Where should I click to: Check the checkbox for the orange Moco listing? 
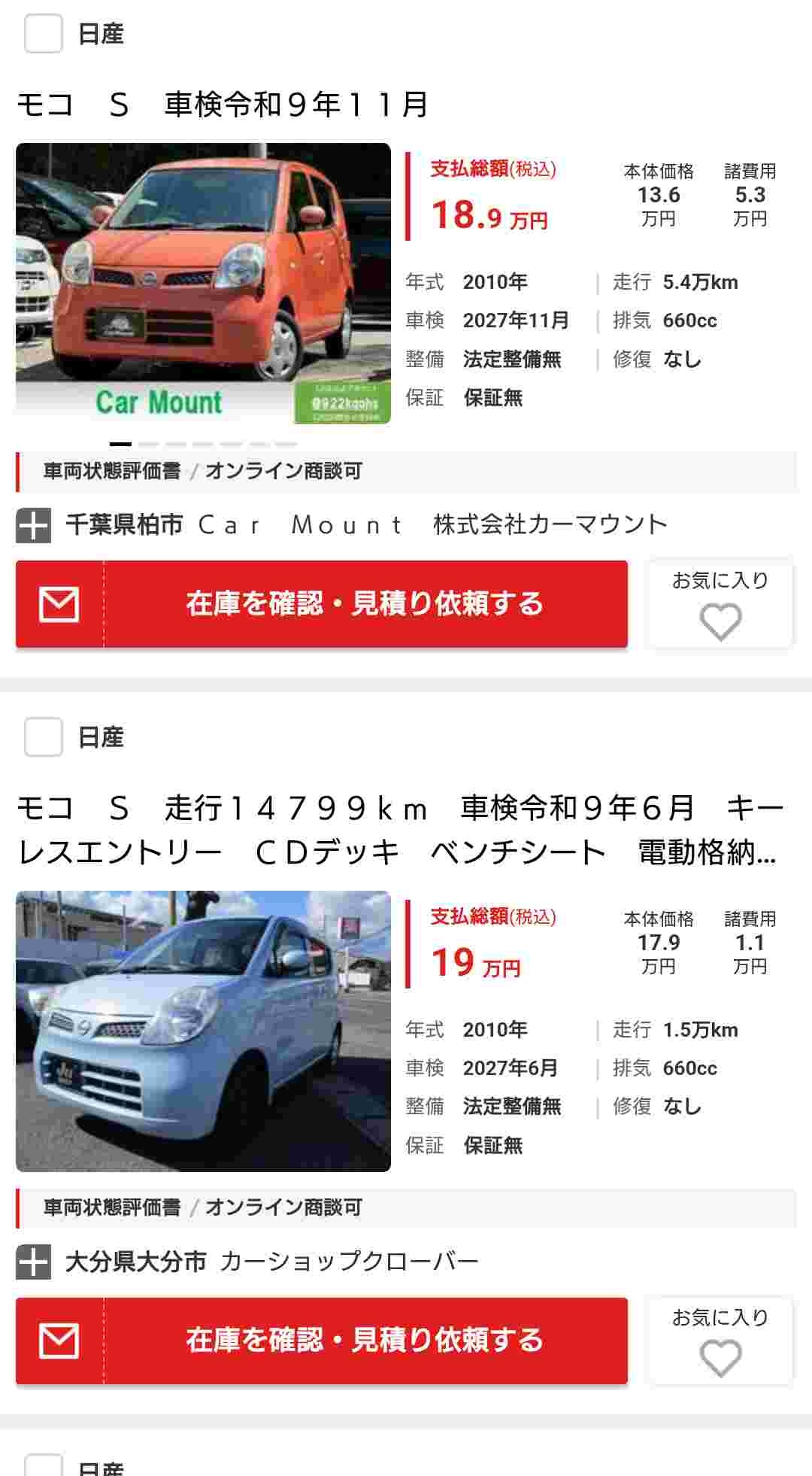[43, 34]
